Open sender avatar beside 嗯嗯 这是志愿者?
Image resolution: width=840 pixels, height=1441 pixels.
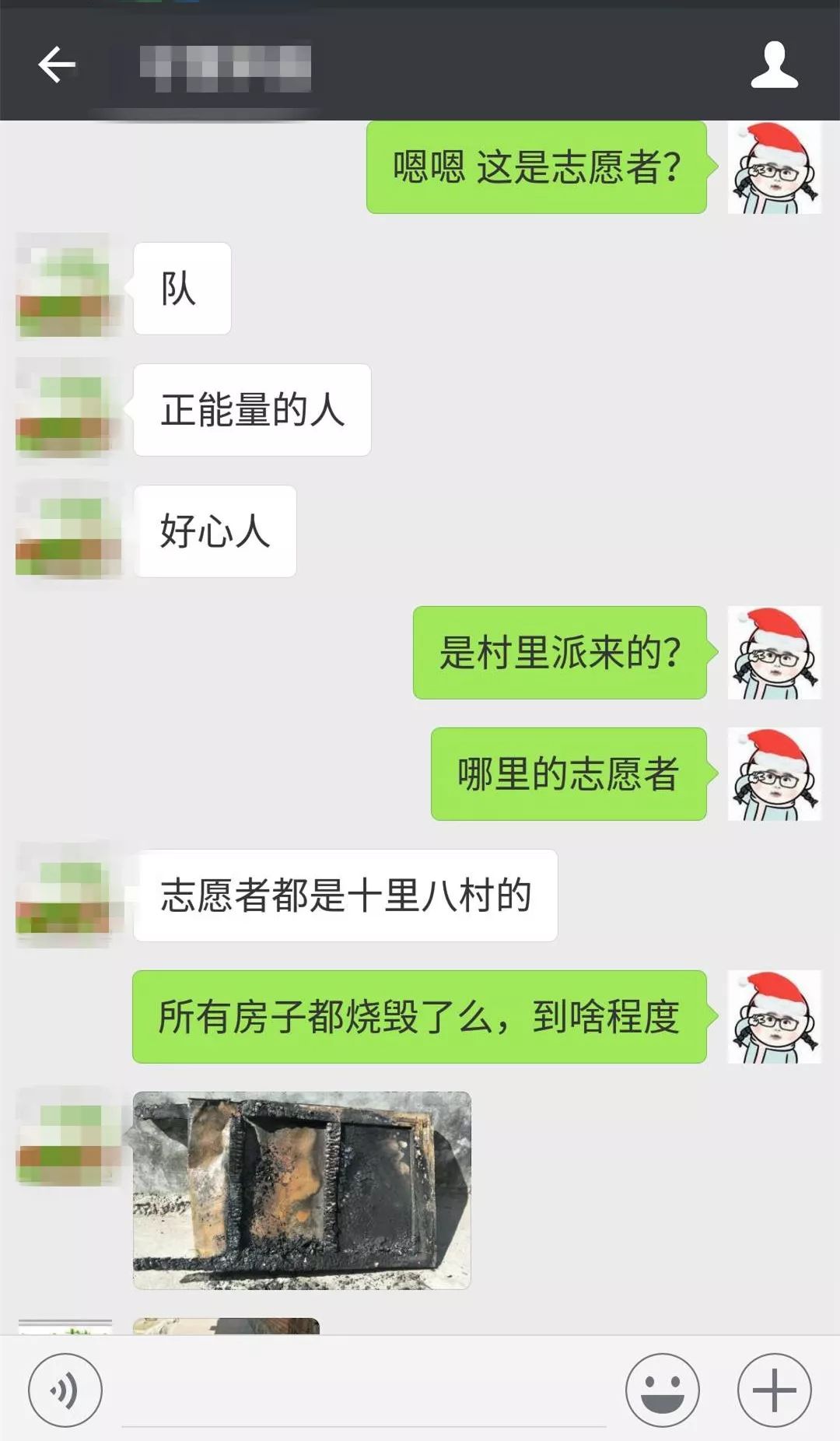click(774, 167)
